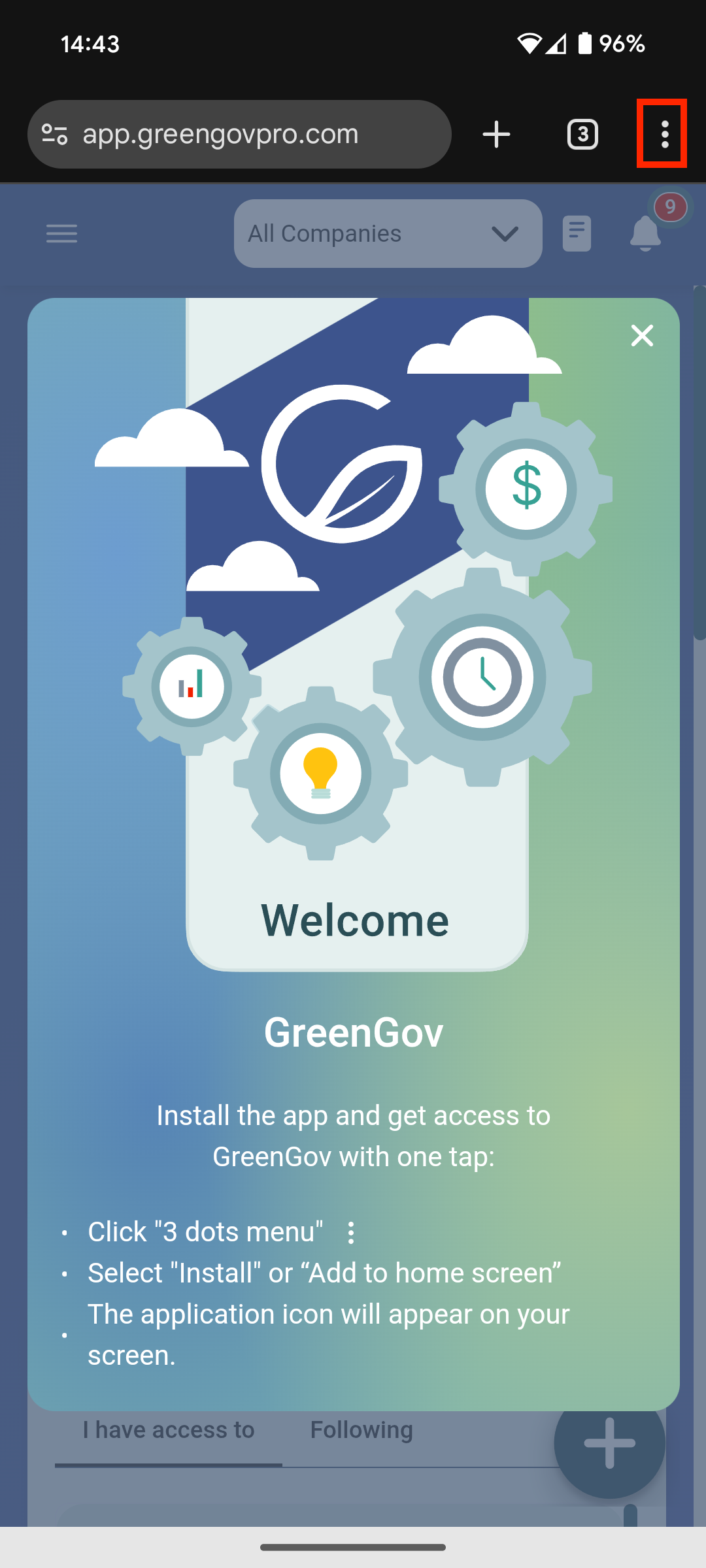Open the hamburger drawer menu
This screenshot has height=1568, width=706.
[x=62, y=234]
